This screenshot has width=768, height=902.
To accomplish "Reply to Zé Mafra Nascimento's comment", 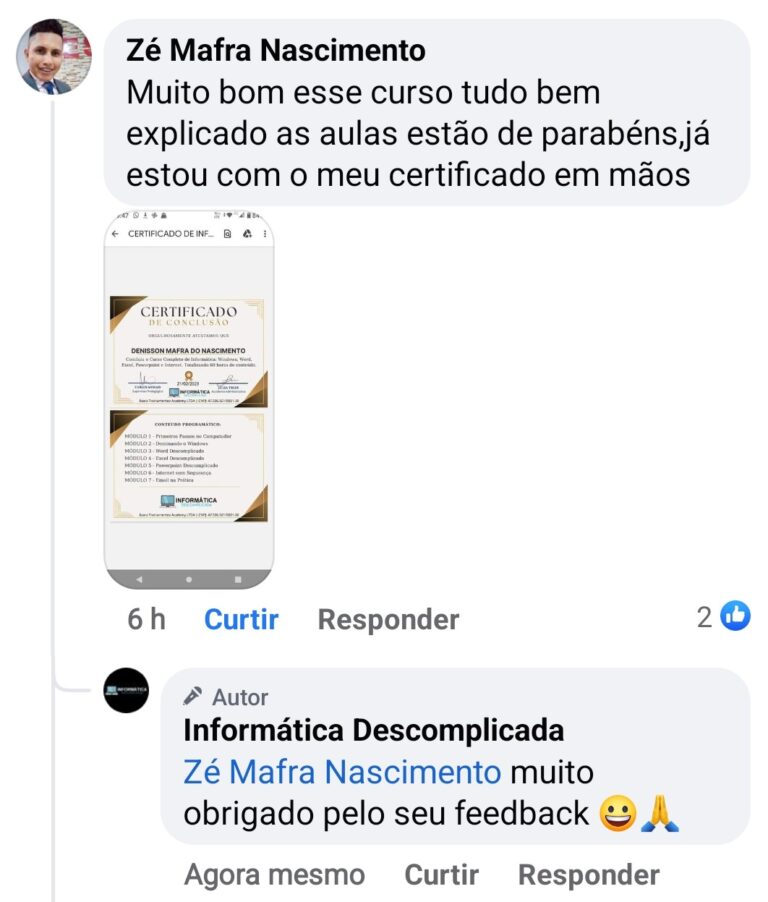I will click(x=388, y=619).
